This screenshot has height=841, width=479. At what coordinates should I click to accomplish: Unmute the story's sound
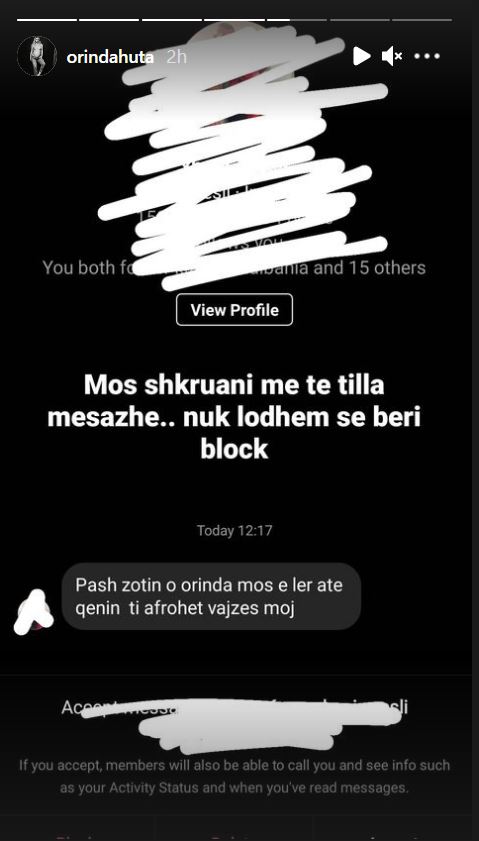pos(392,56)
